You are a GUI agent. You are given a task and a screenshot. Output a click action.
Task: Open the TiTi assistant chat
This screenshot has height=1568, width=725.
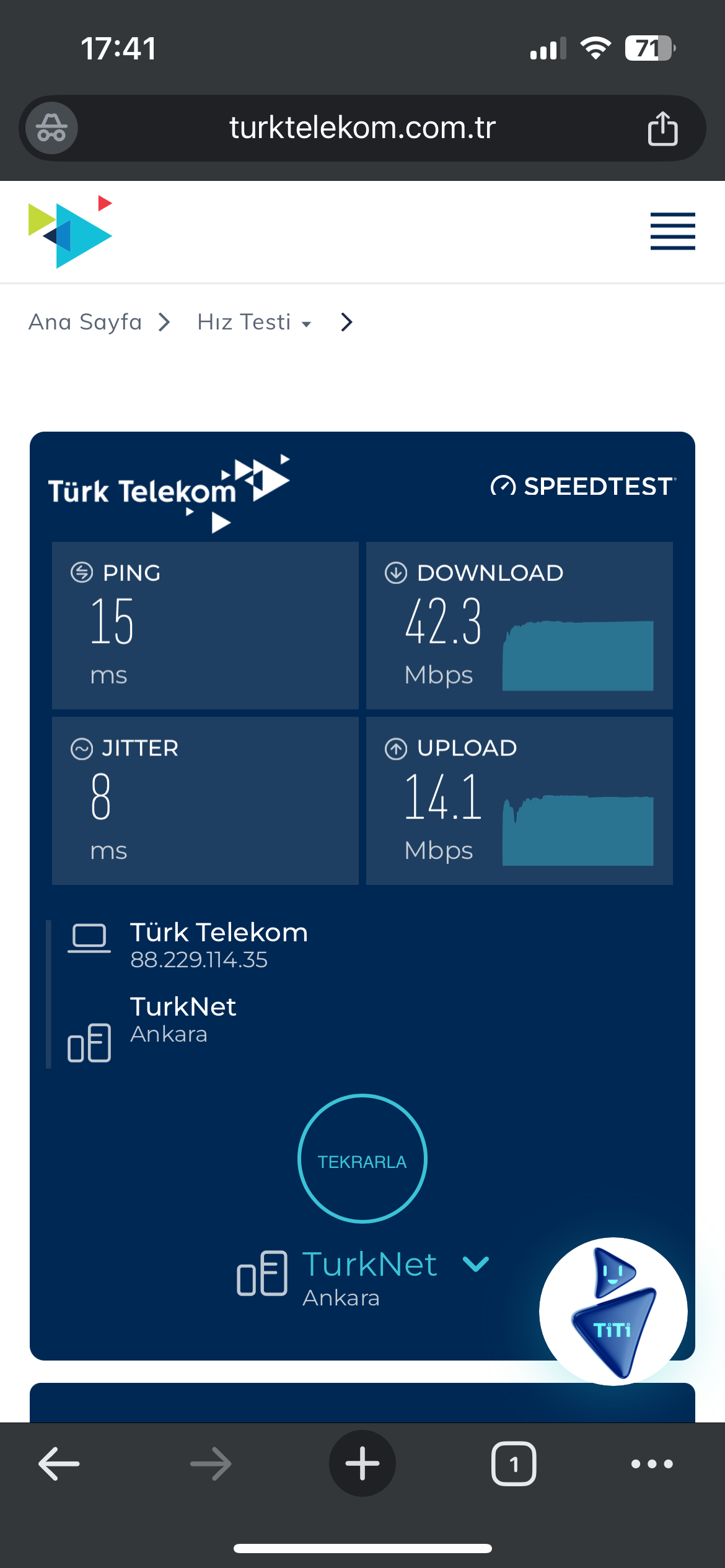pyautogui.click(x=613, y=1311)
